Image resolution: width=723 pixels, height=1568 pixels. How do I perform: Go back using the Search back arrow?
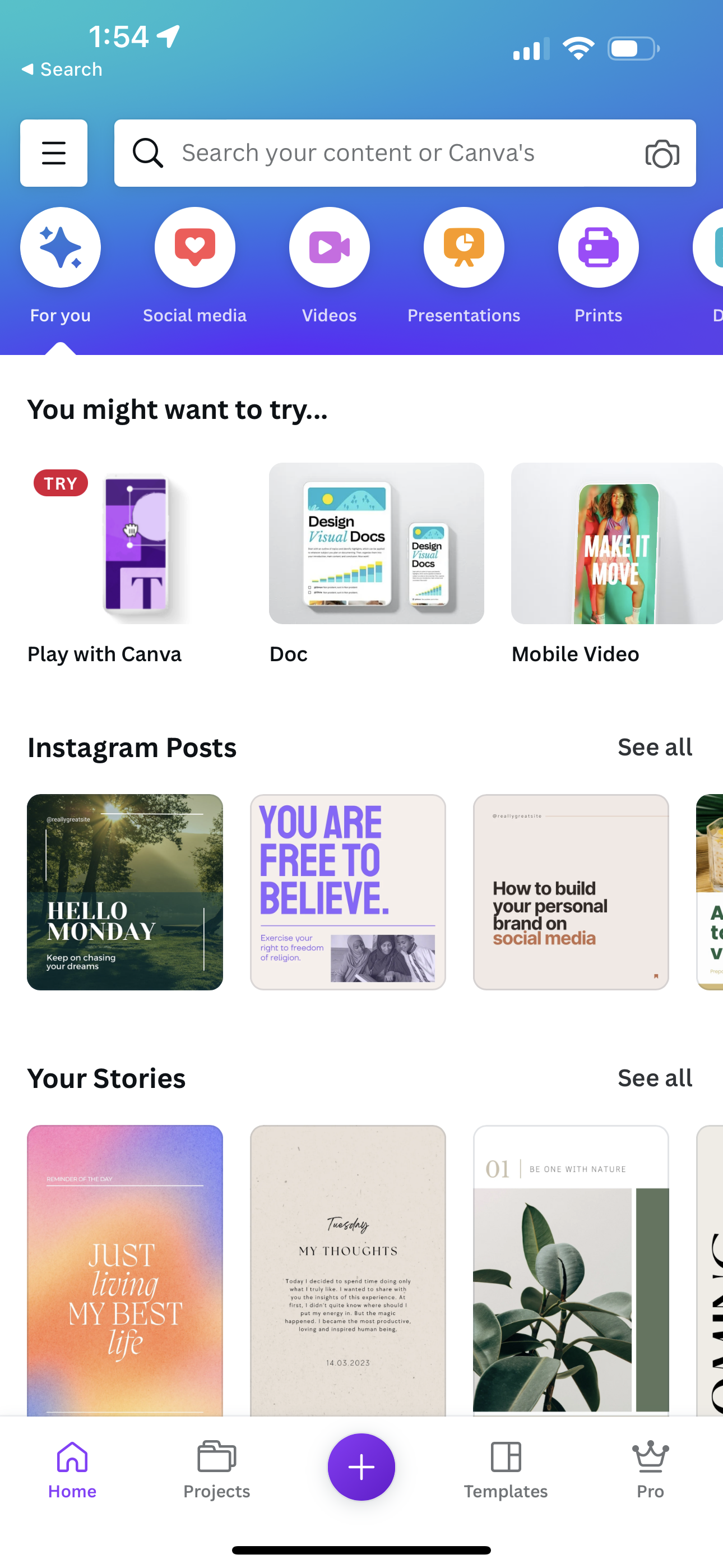[x=61, y=69]
